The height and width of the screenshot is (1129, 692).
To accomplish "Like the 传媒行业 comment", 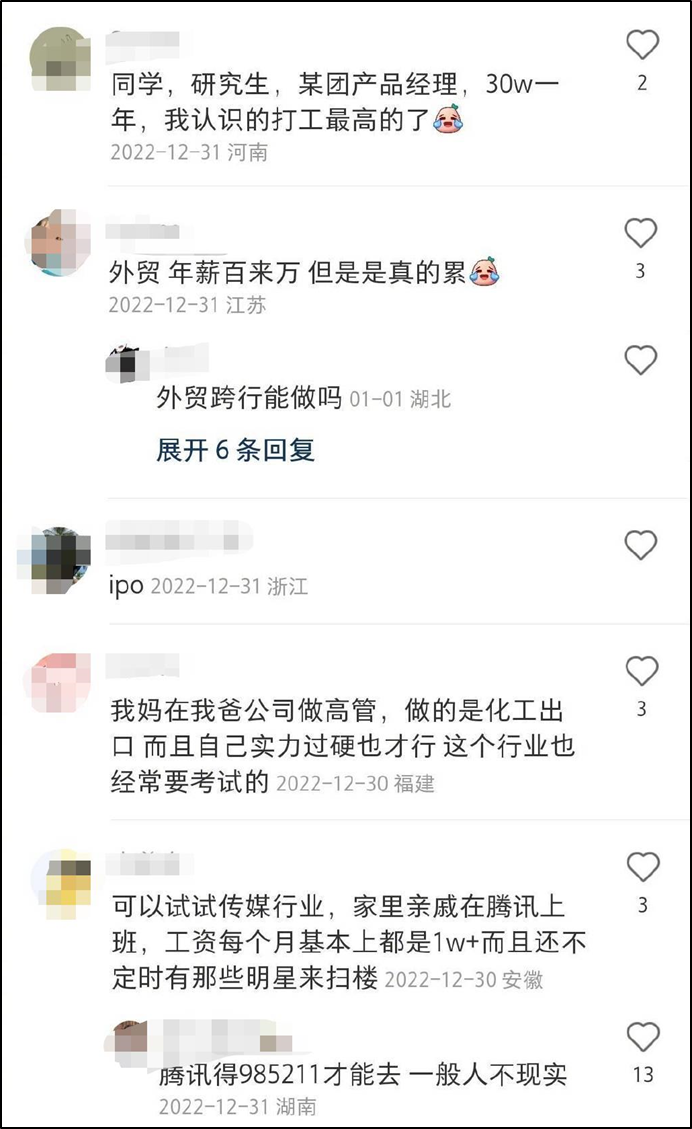I will click(x=641, y=867).
